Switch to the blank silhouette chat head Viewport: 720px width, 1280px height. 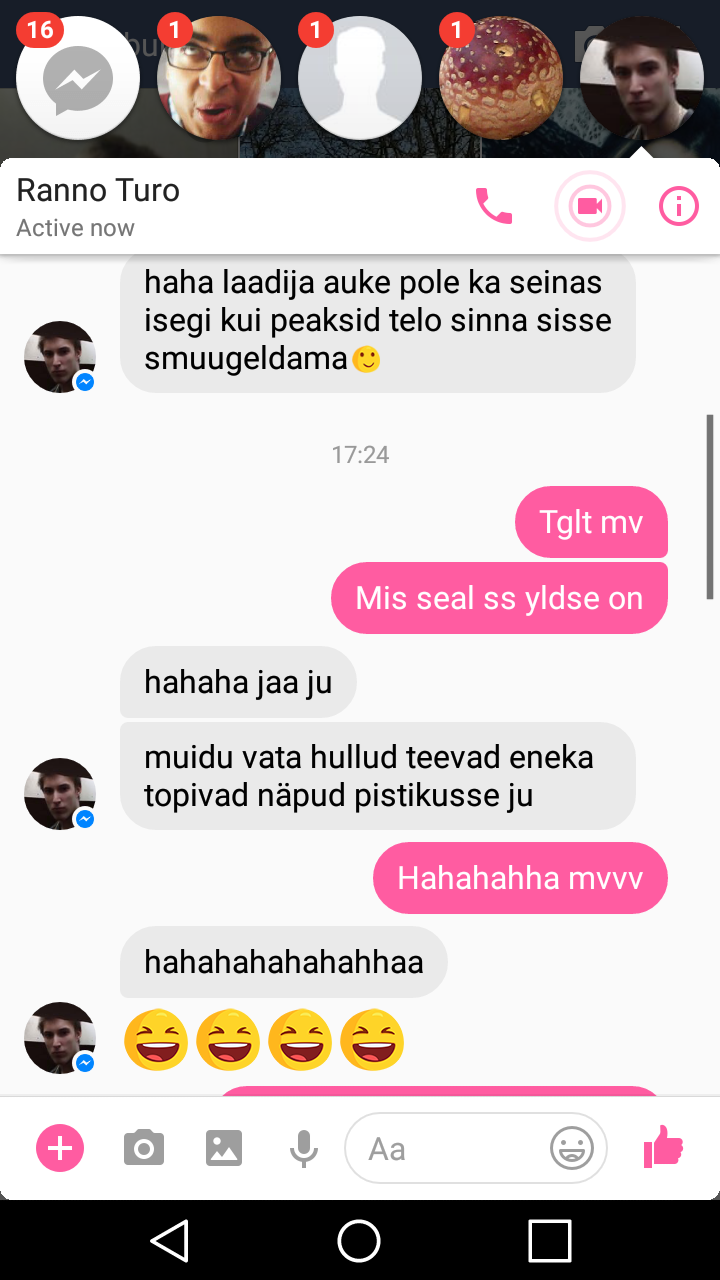coord(360,78)
